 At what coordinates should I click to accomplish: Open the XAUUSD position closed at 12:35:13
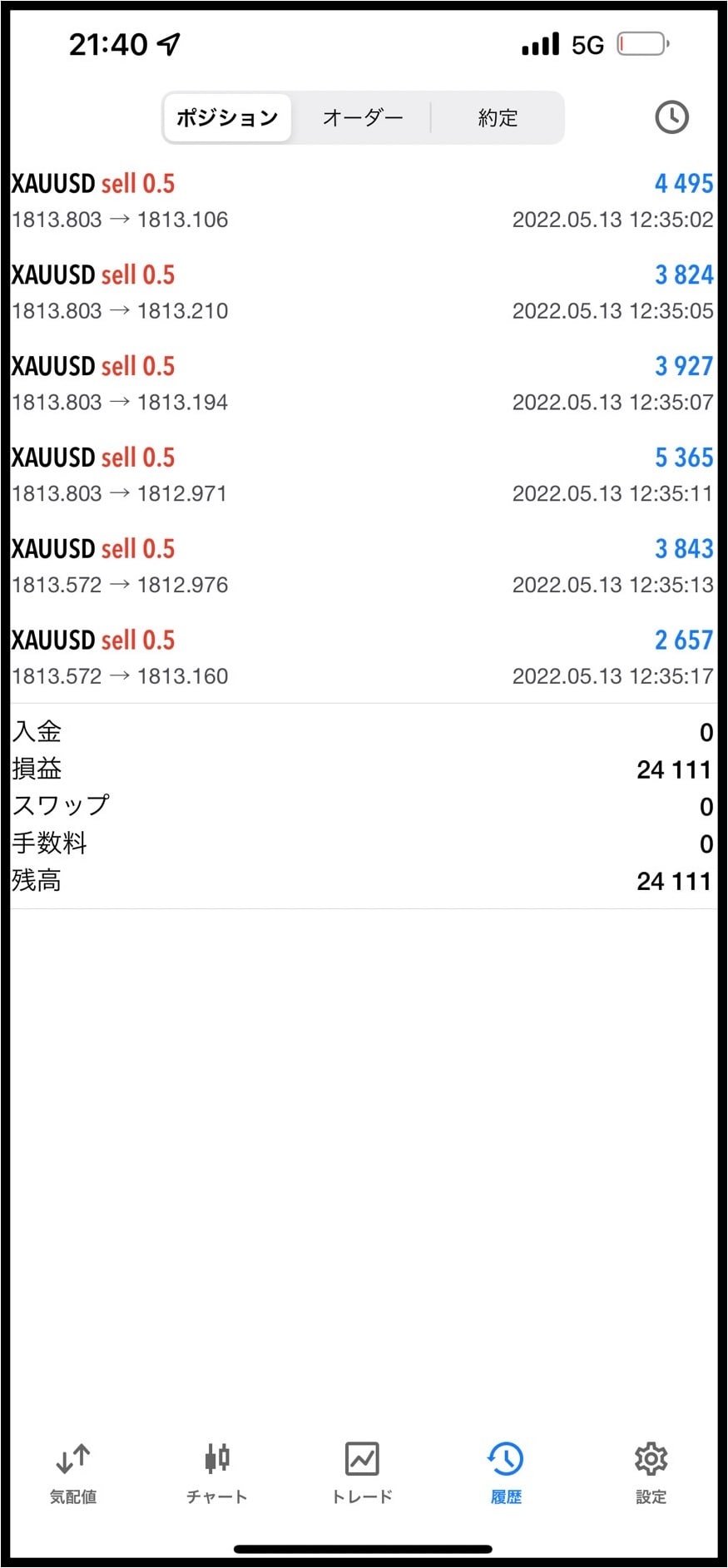point(364,566)
